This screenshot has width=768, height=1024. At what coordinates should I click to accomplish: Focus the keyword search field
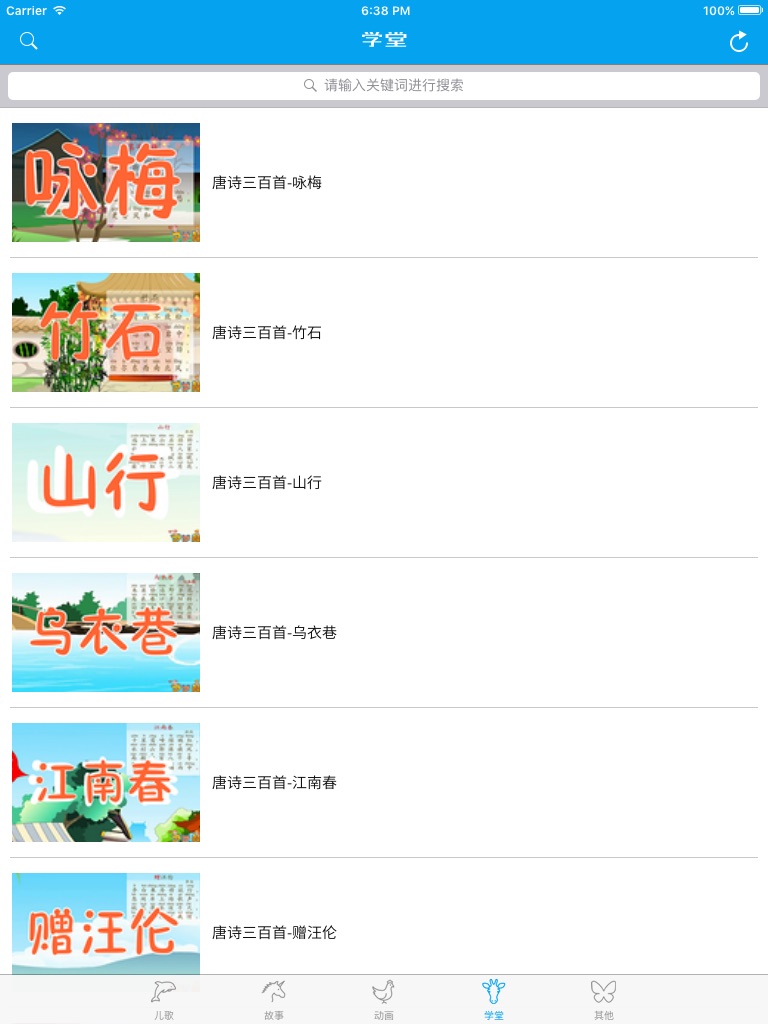pyautogui.click(x=384, y=86)
